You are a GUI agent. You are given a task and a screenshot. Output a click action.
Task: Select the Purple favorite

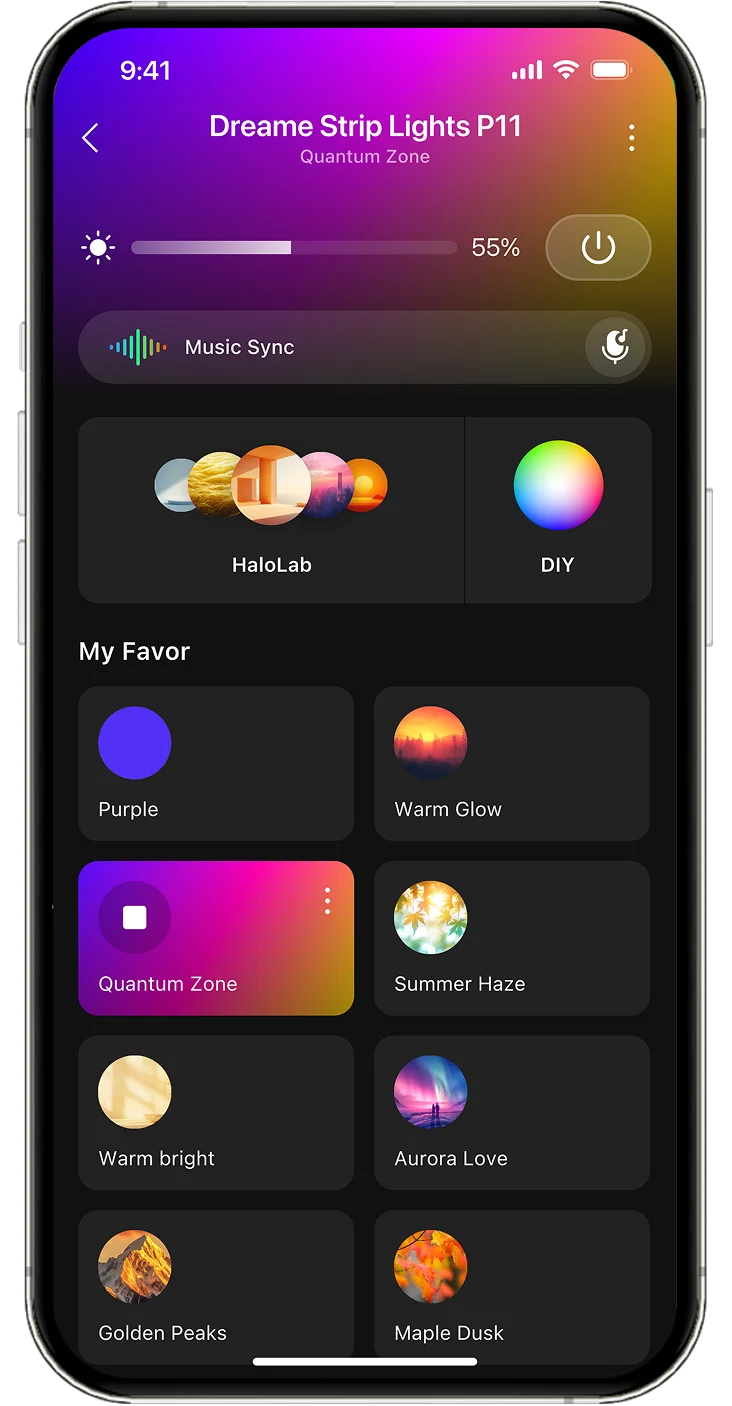tap(216, 763)
